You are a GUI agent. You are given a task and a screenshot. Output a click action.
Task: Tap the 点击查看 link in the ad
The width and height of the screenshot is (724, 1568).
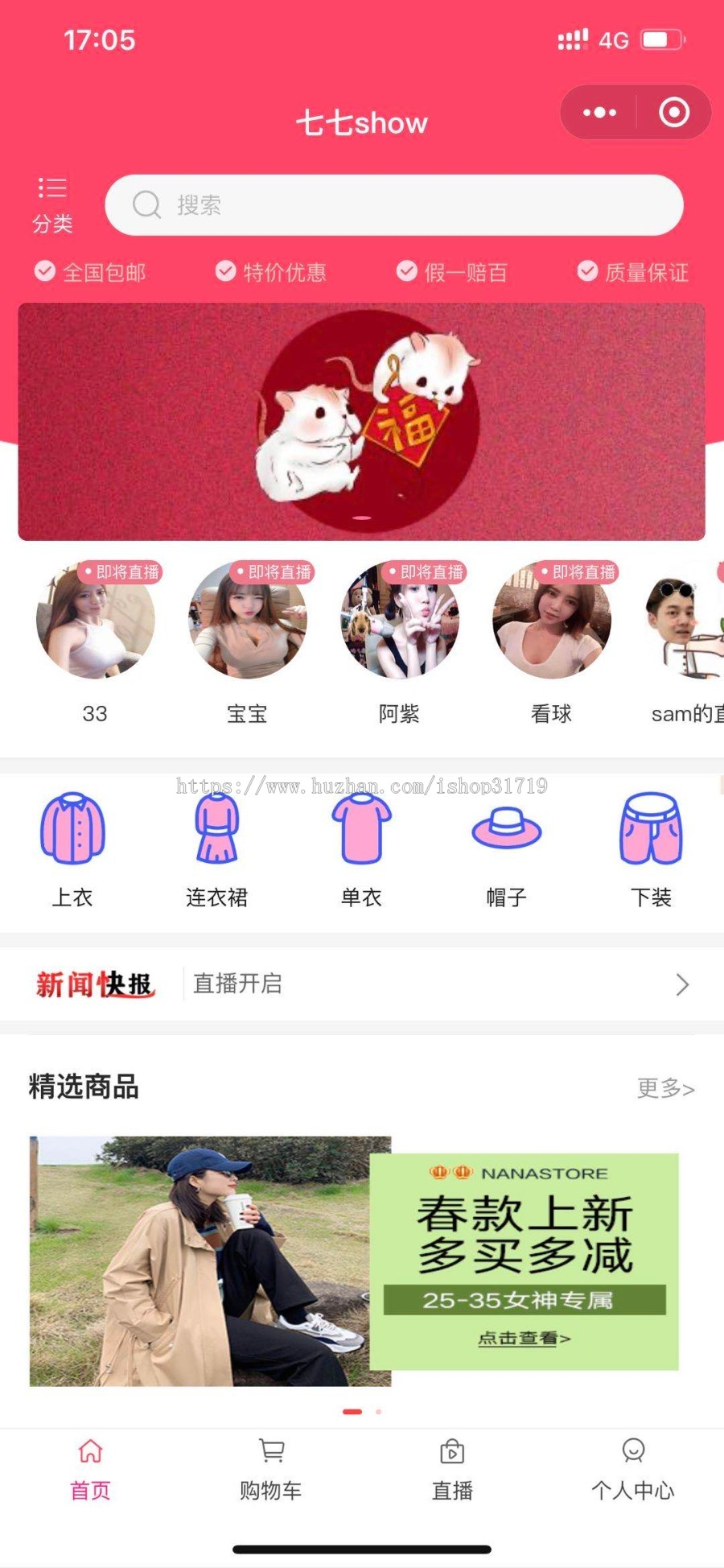pyautogui.click(x=521, y=1338)
